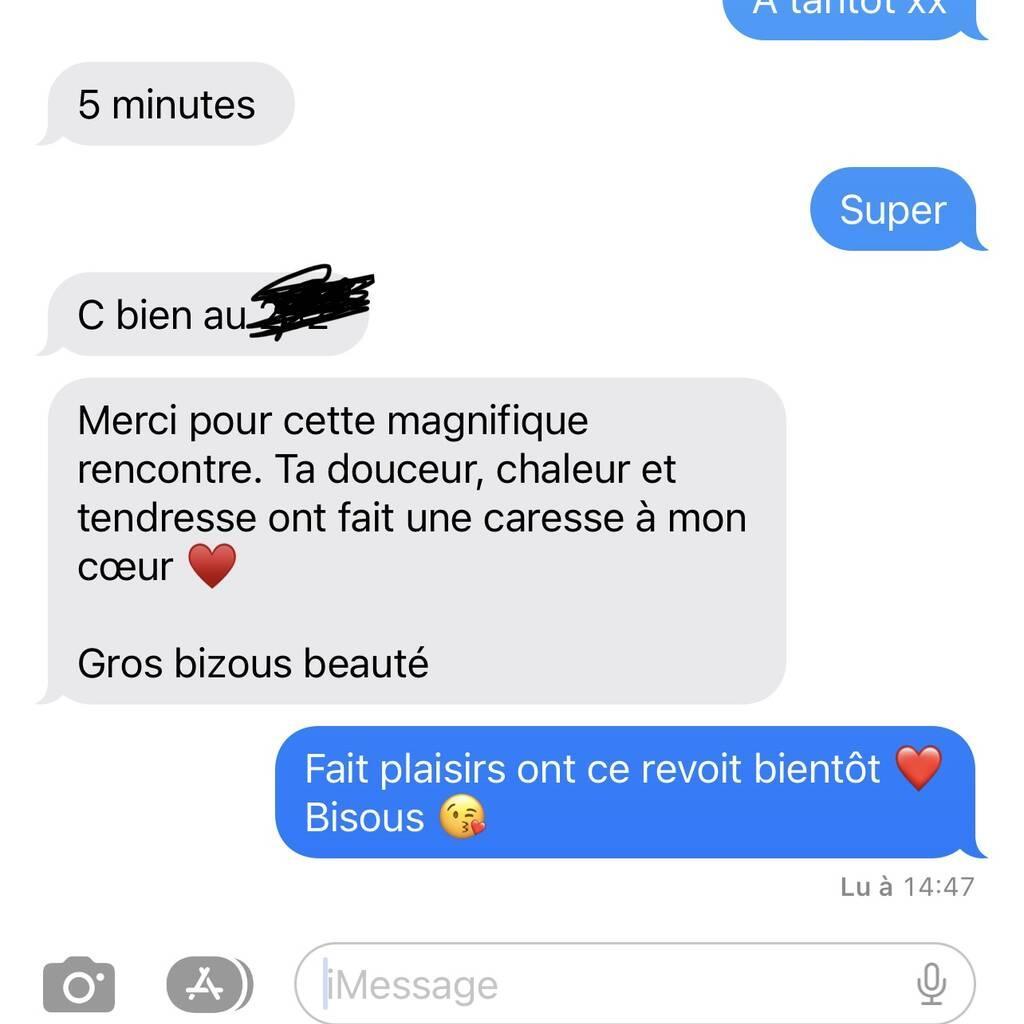This screenshot has height=1024, width=1024.
Task: Open the camera to attach a photo
Action: (79, 985)
